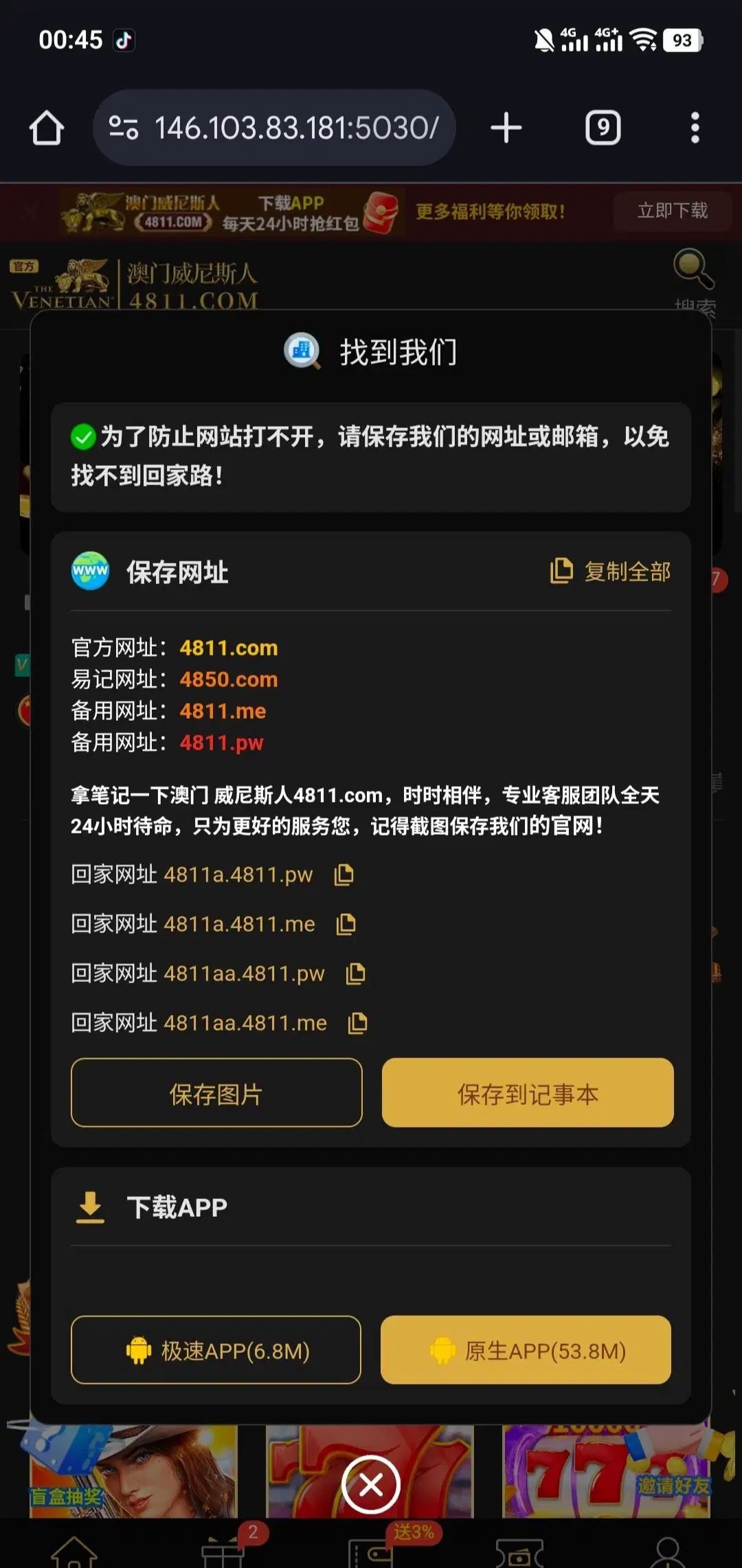Open the browser home page
Screen dimensions: 742x1568
coord(47,128)
